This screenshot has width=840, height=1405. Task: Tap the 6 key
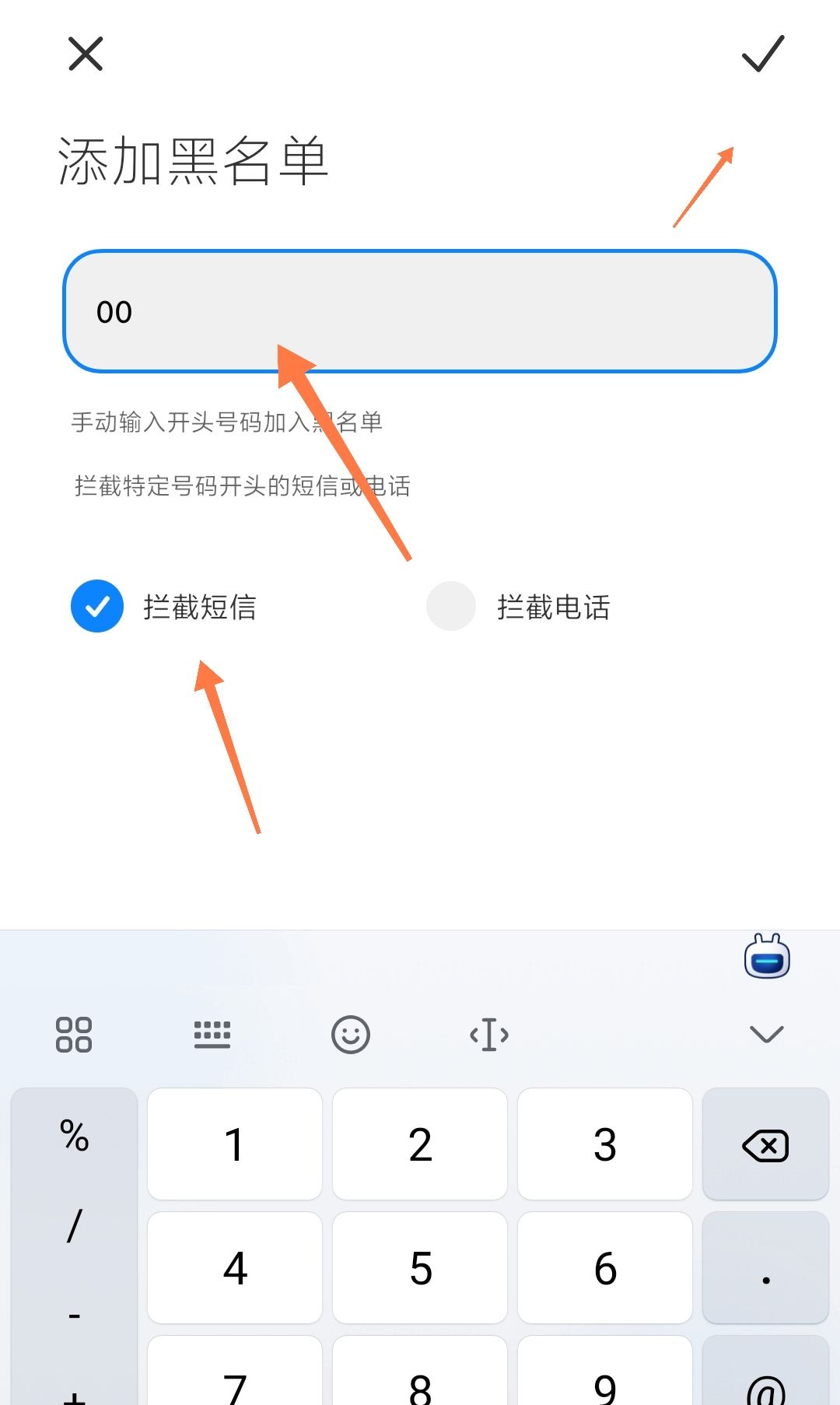[605, 1268]
